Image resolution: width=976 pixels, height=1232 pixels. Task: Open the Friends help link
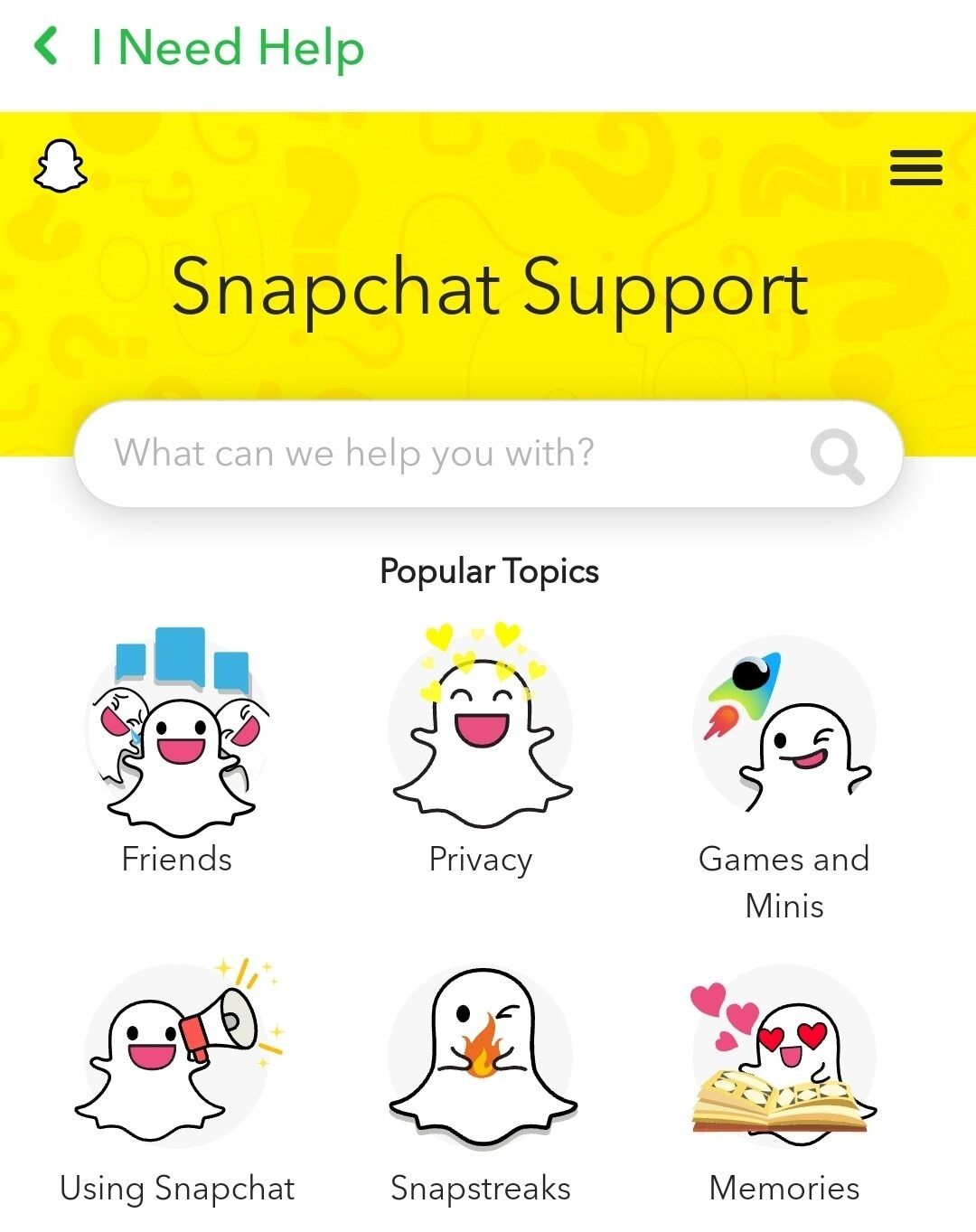[175, 859]
